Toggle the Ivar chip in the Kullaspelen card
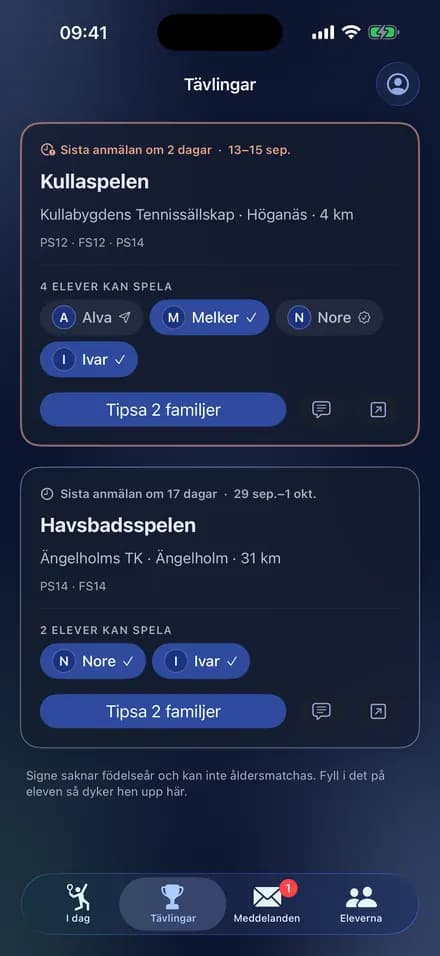Viewport: 440px width, 956px height. pyautogui.click(x=89, y=360)
